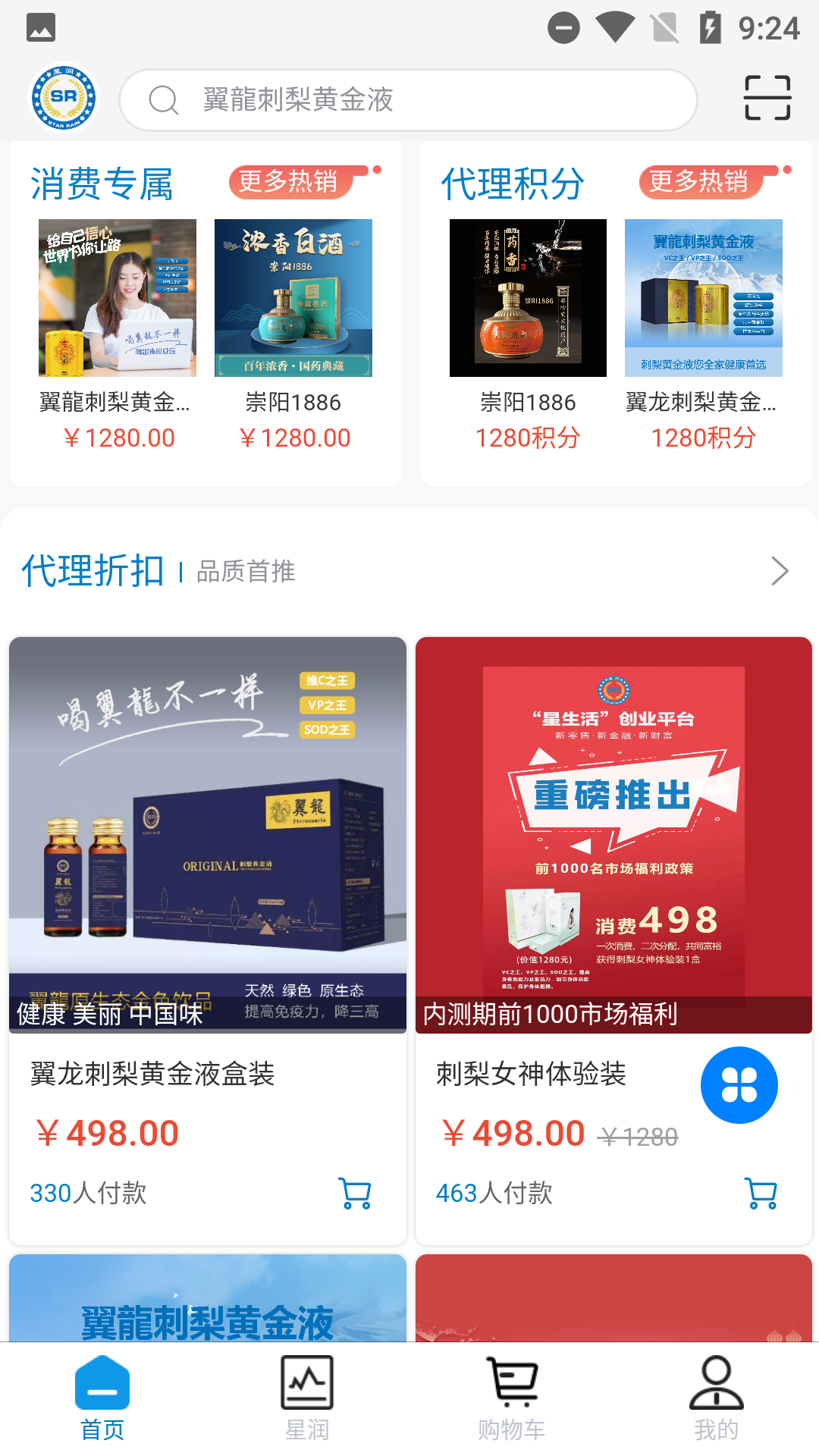Click the cart icon under 刺梨女神体验装
The height and width of the screenshot is (1456, 819).
[x=761, y=1194]
